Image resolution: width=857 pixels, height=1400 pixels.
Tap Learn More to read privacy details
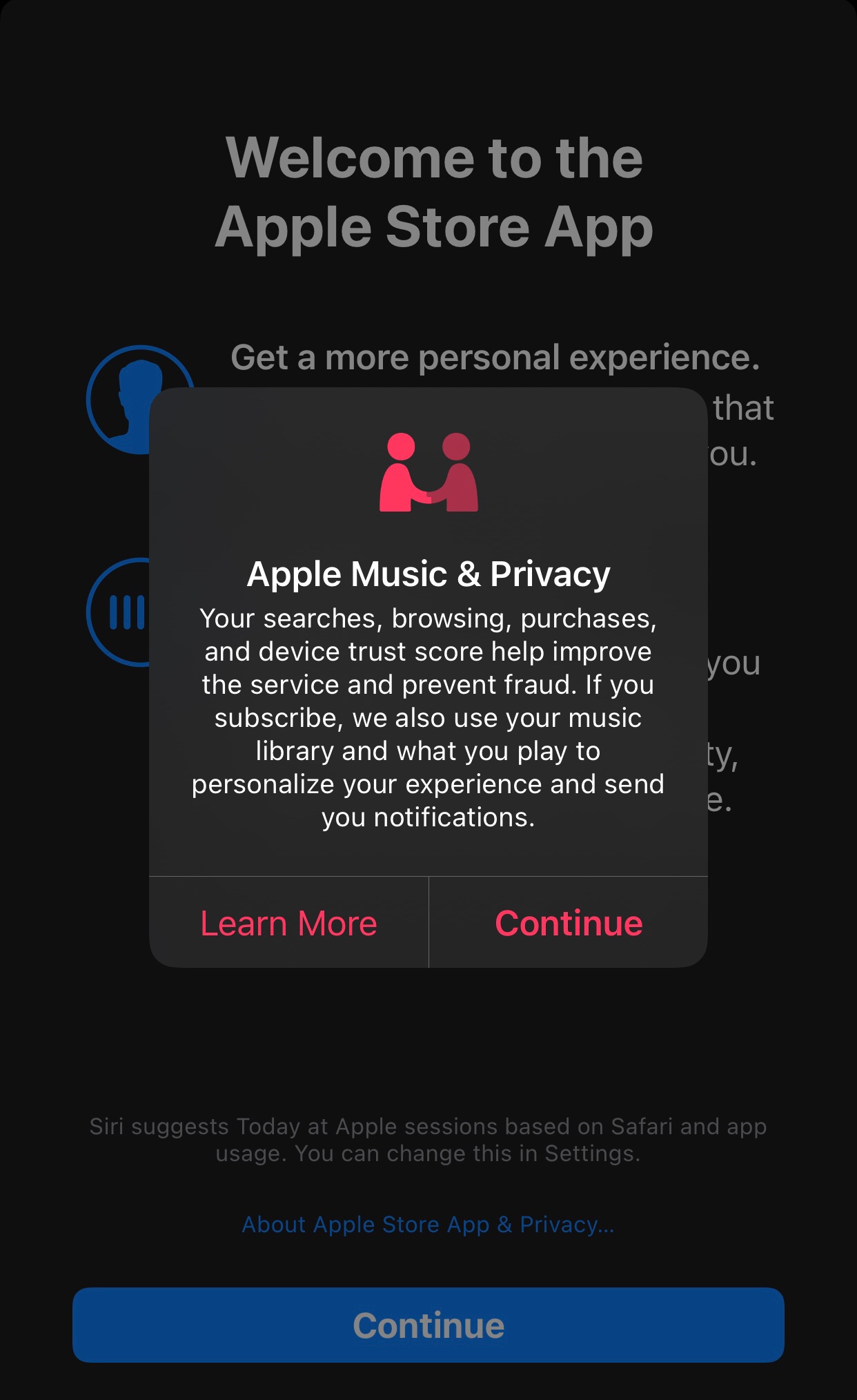tap(288, 924)
